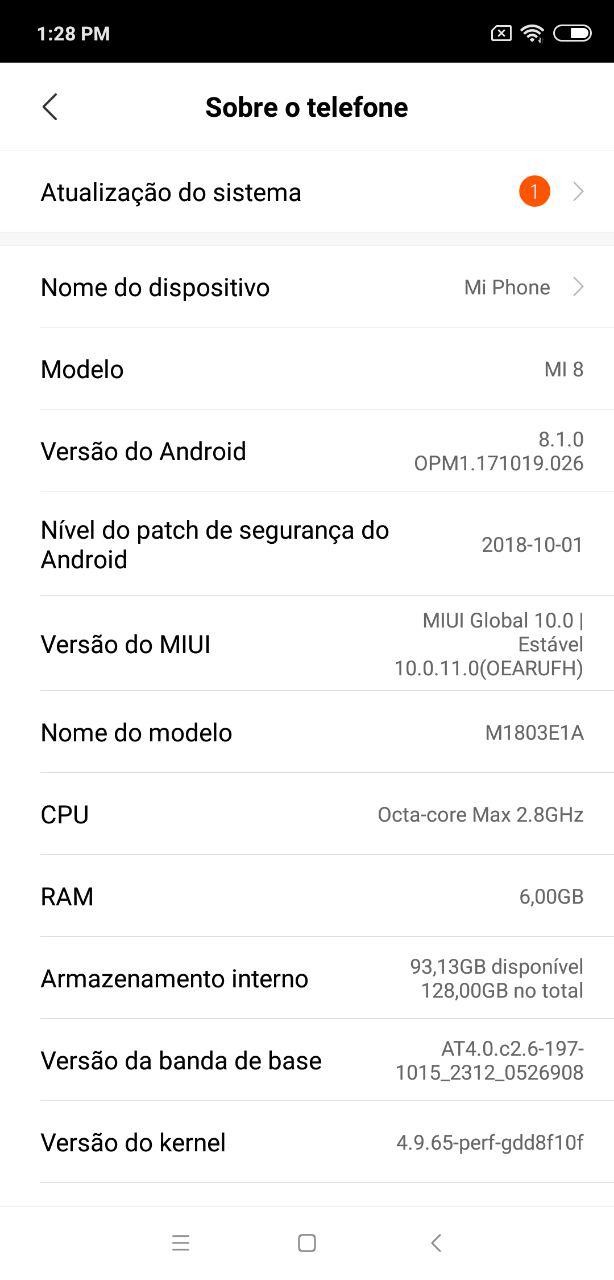Viewport: 614px width, 1280px height.
Task: Tap the Versão do MIUI row
Action: pos(307,644)
